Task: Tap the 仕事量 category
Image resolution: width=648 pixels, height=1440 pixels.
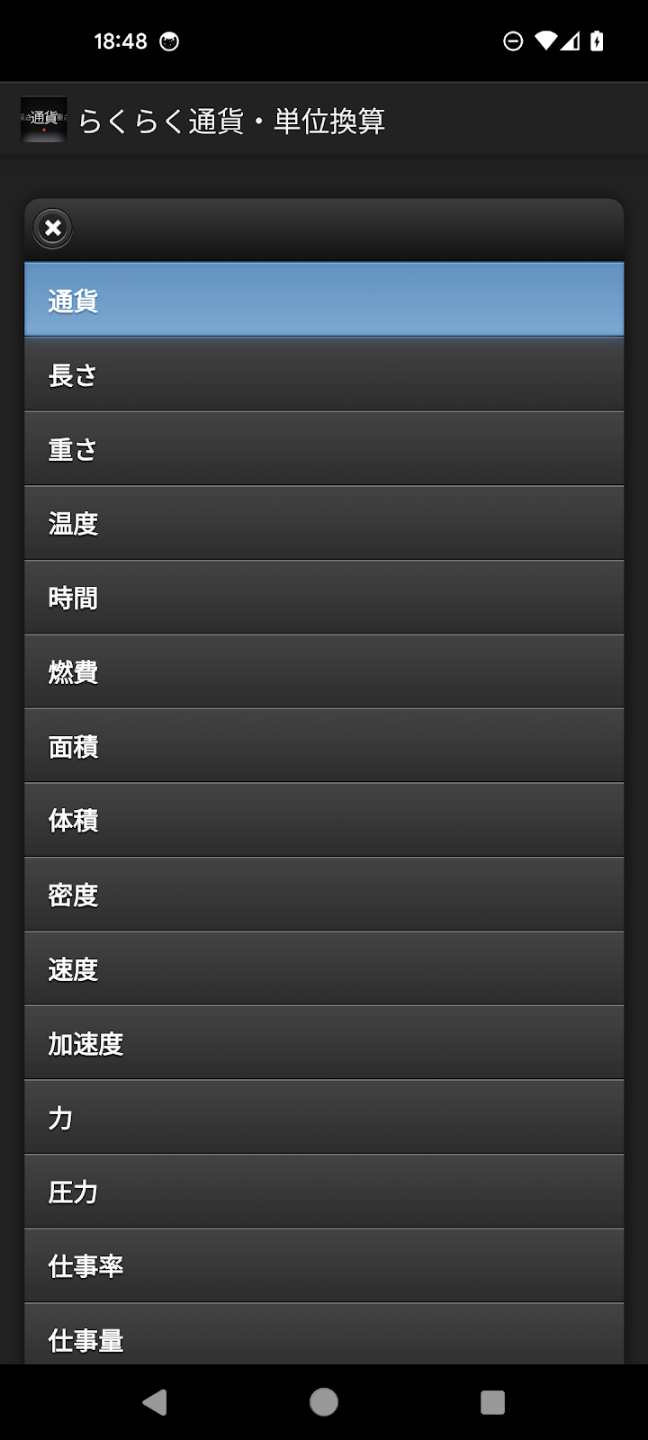Action: 323,1338
